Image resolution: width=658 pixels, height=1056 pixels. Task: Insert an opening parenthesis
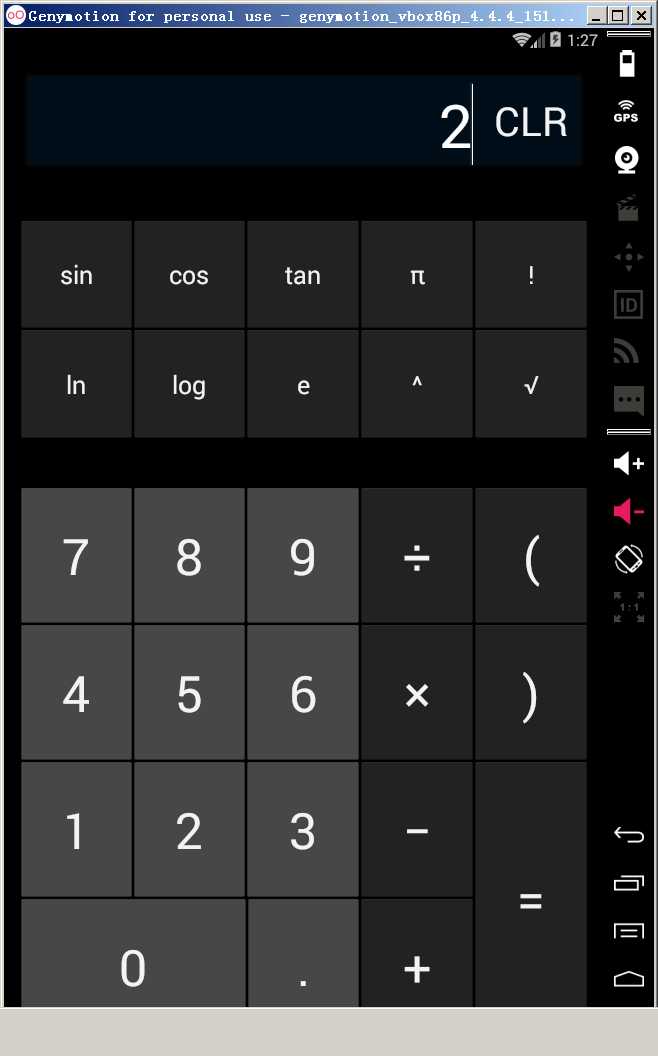point(531,556)
